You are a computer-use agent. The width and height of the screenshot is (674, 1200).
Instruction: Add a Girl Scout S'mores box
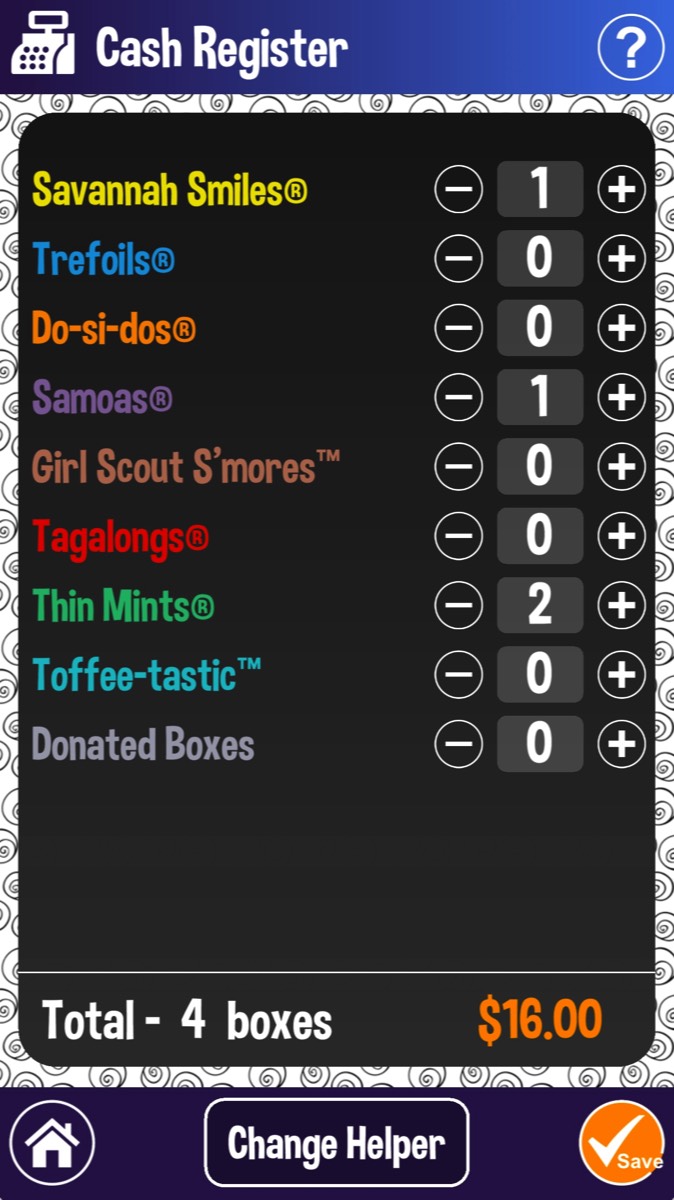point(622,467)
